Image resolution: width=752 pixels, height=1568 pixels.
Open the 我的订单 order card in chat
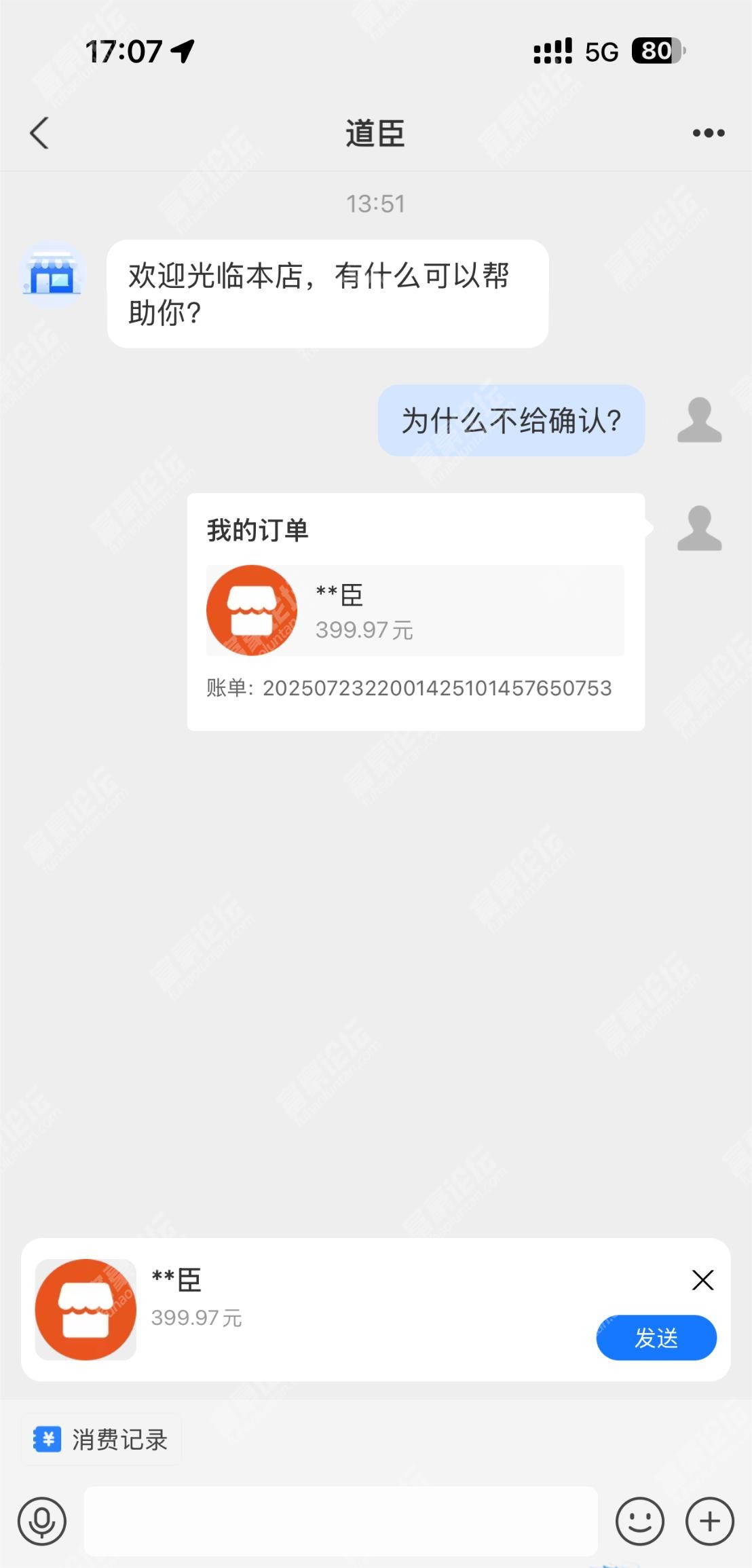tap(415, 612)
